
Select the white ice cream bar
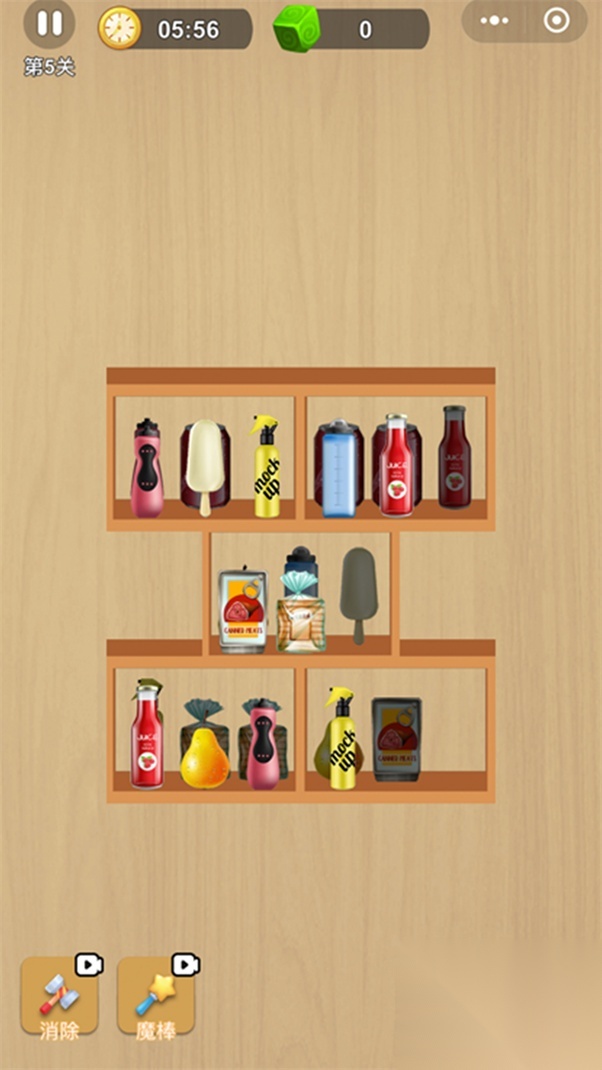click(x=204, y=462)
